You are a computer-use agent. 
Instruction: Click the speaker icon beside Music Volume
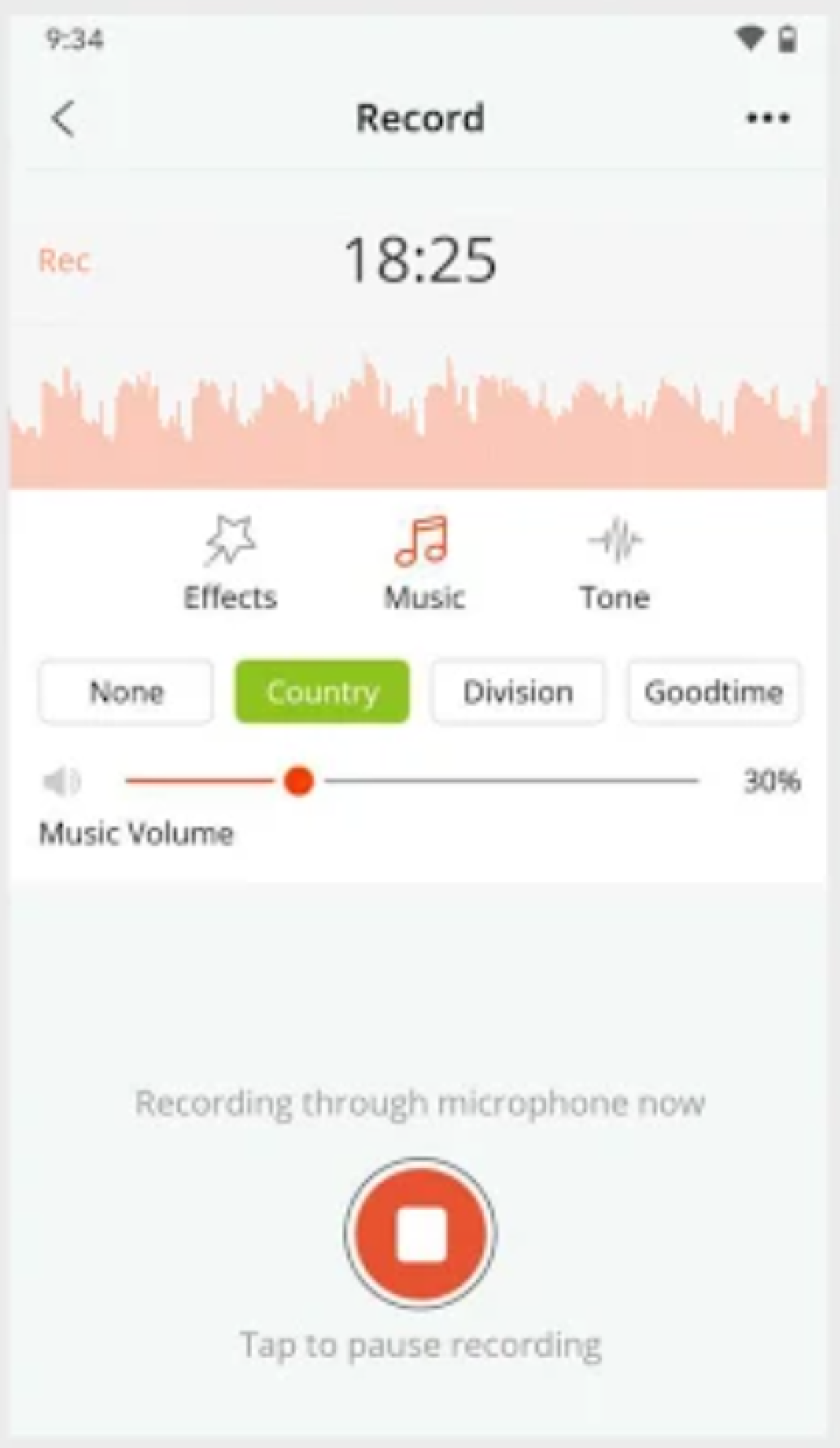click(59, 781)
